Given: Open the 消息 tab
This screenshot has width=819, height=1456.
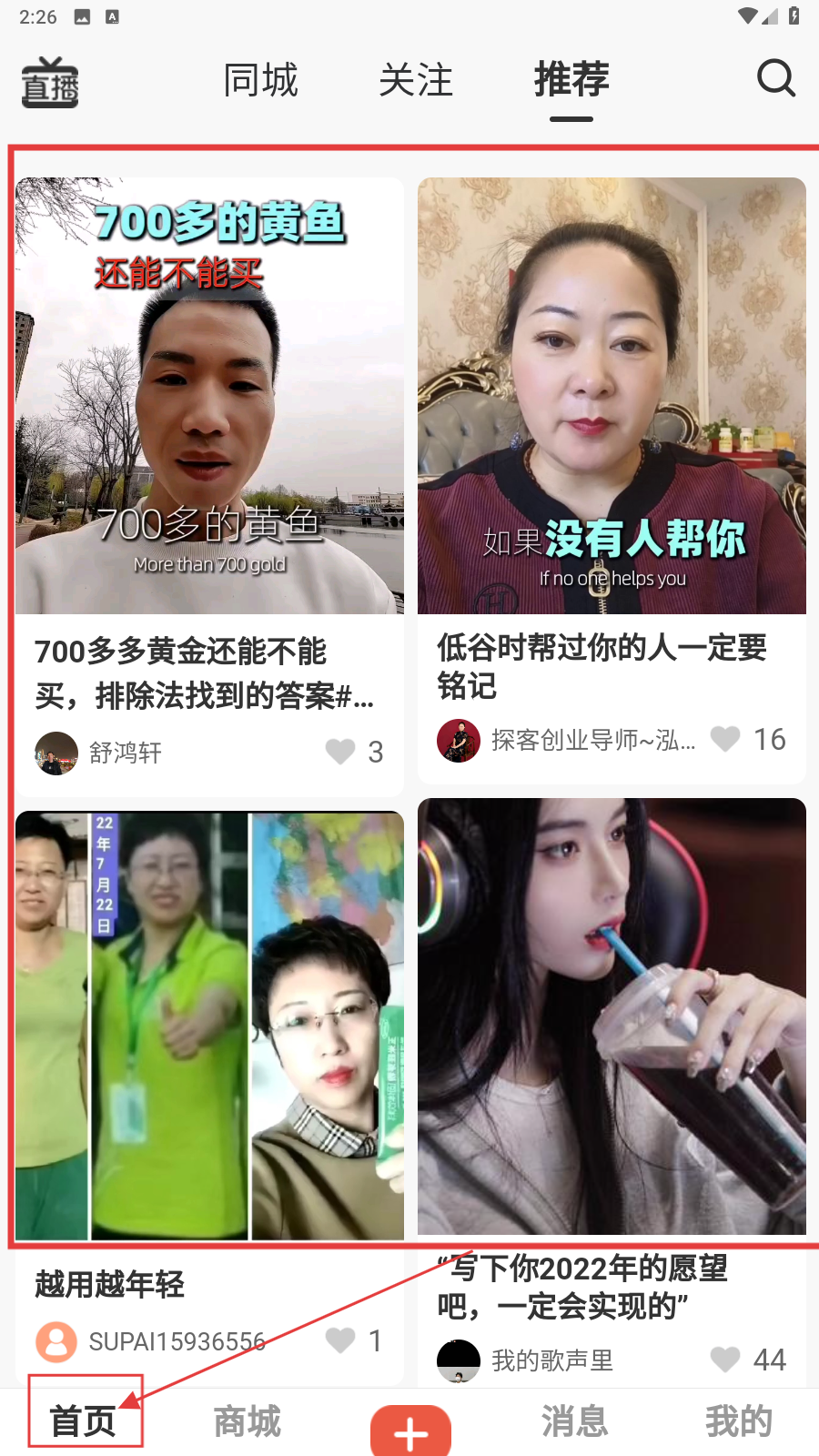Looking at the screenshot, I should 574,1421.
